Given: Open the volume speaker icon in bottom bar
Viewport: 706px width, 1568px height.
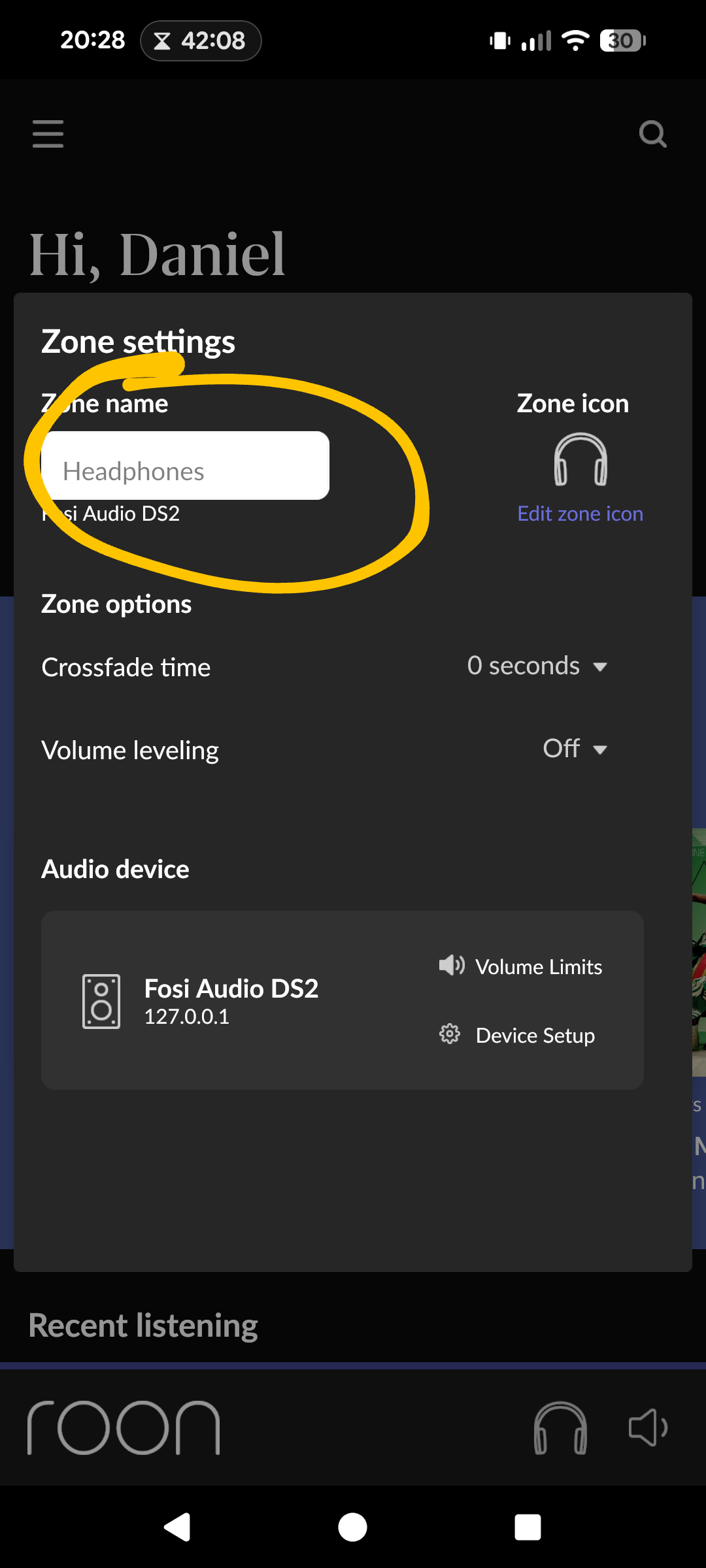Looking at the screenshot, I should click(648, 1428).
